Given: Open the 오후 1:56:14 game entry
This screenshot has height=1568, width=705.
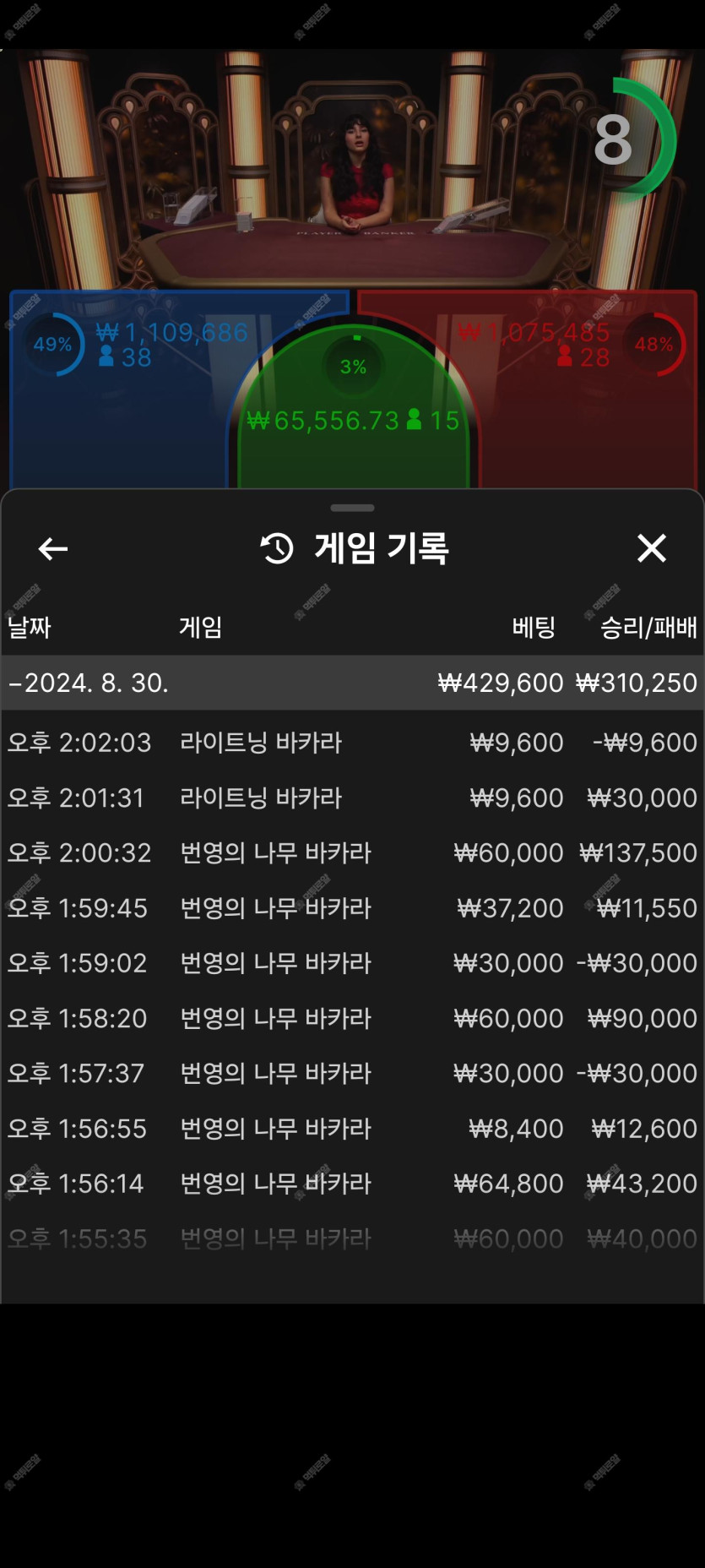Looking at the screenshot, I should [352, 1184].
